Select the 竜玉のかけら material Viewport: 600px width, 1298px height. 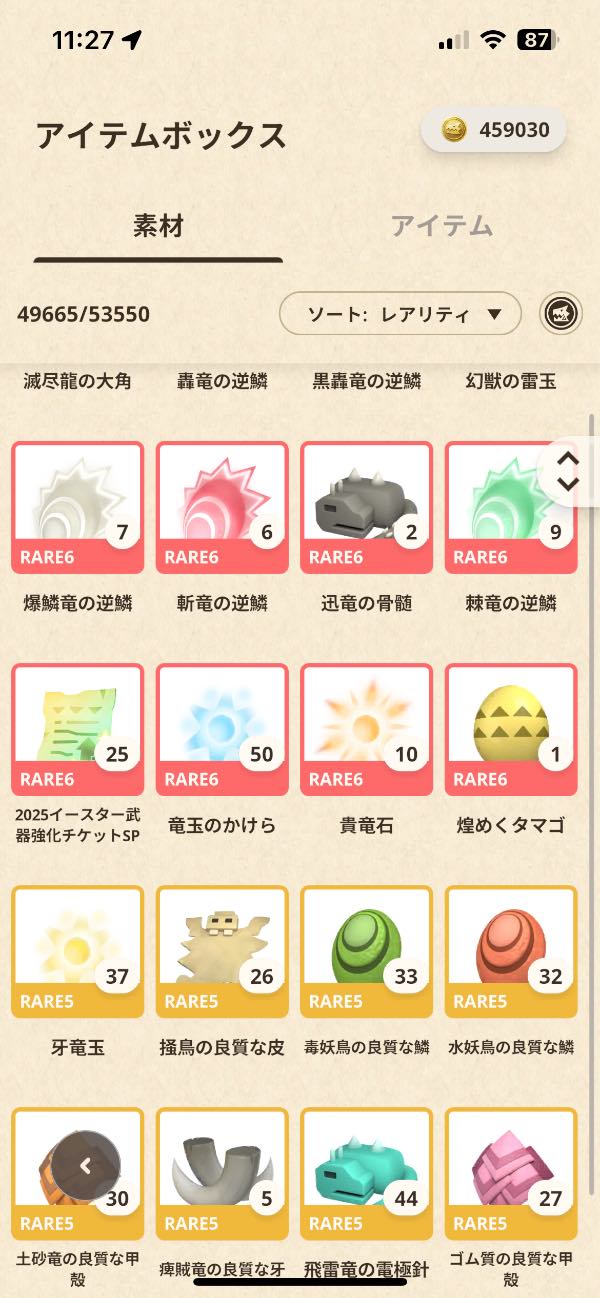tap(222, 730)
